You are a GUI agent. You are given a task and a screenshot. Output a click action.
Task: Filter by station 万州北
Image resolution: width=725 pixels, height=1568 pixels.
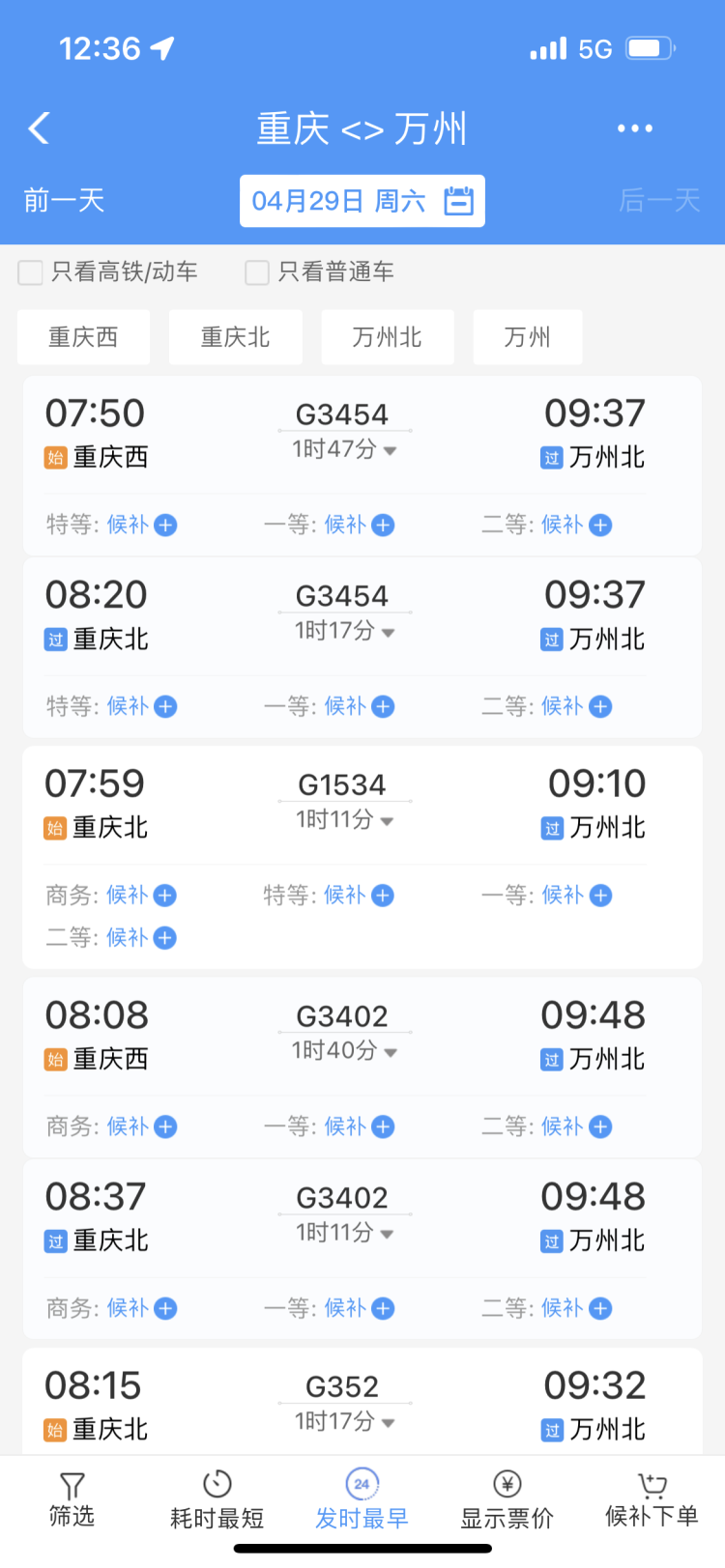(387, 337)
